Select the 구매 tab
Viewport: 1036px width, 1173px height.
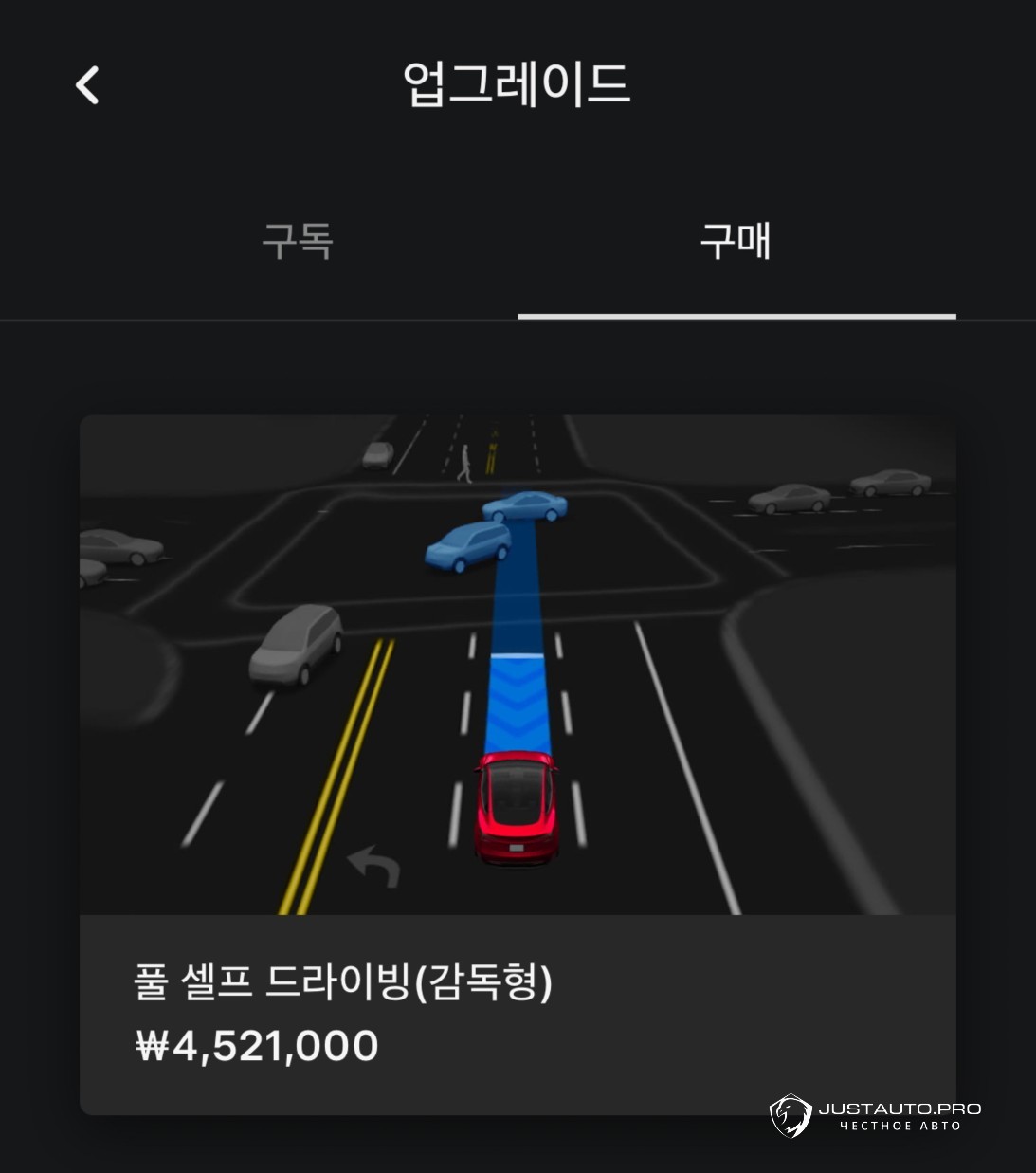(736, 241)
